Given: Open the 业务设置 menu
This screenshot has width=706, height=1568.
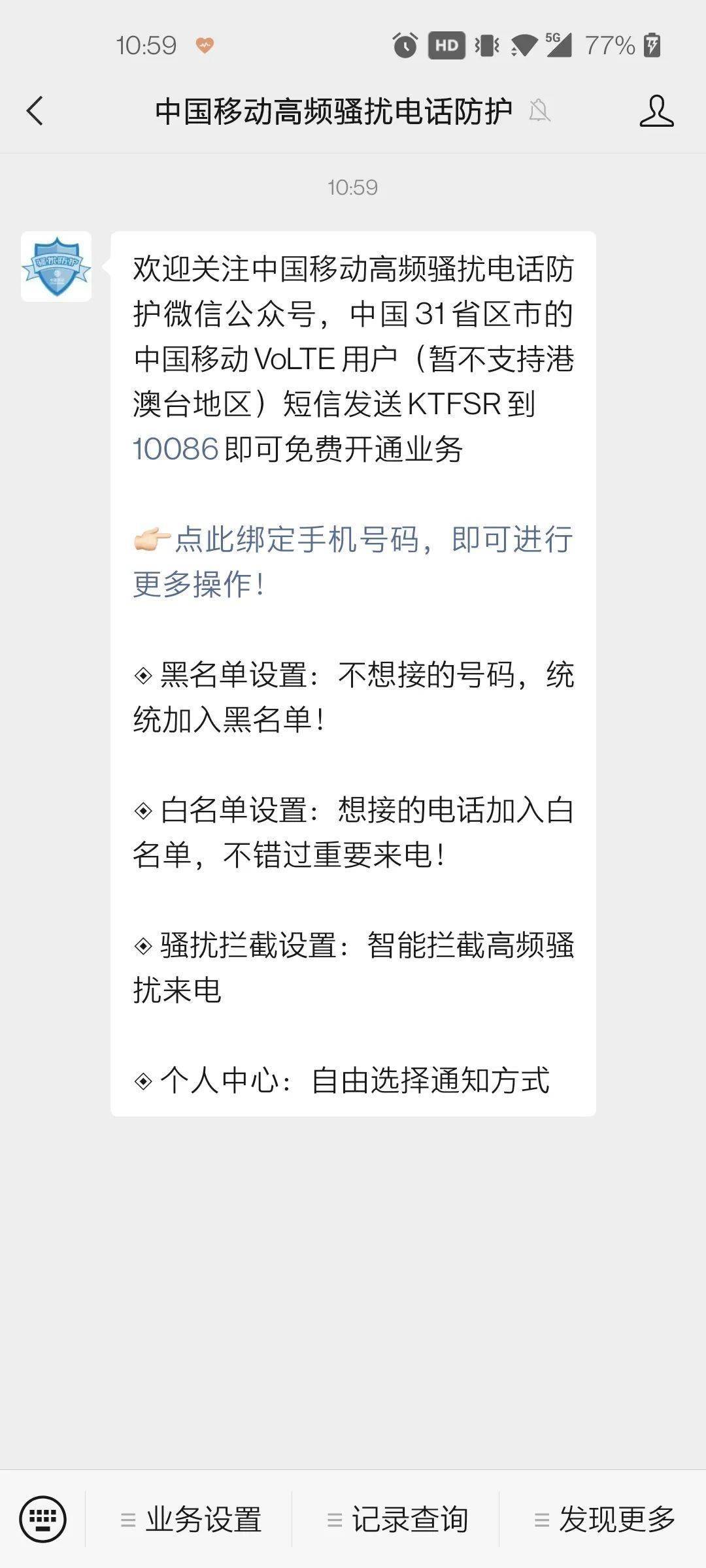Looking at the screenshot, I should (190, 1520).
